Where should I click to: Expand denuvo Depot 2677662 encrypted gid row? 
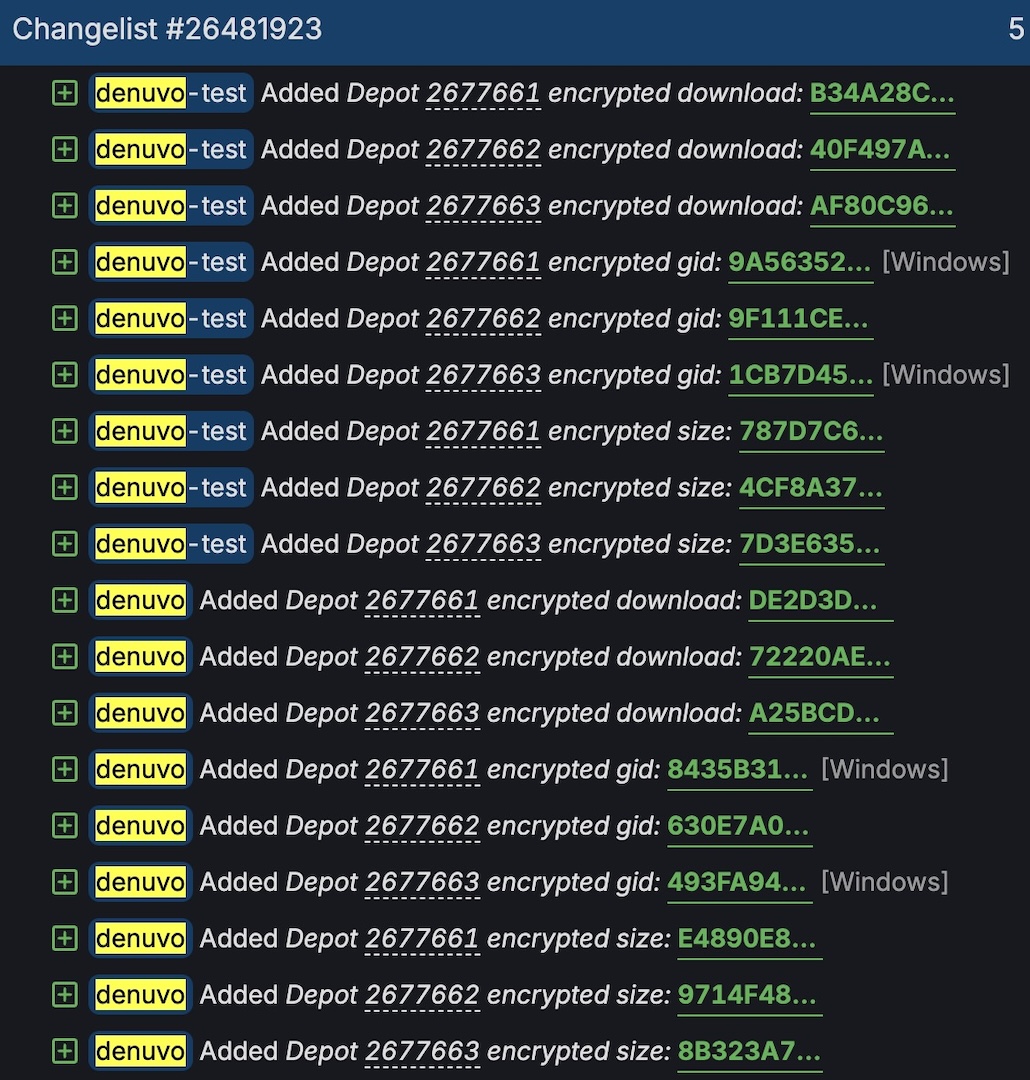pyautogui.click(x=64, y=826)
